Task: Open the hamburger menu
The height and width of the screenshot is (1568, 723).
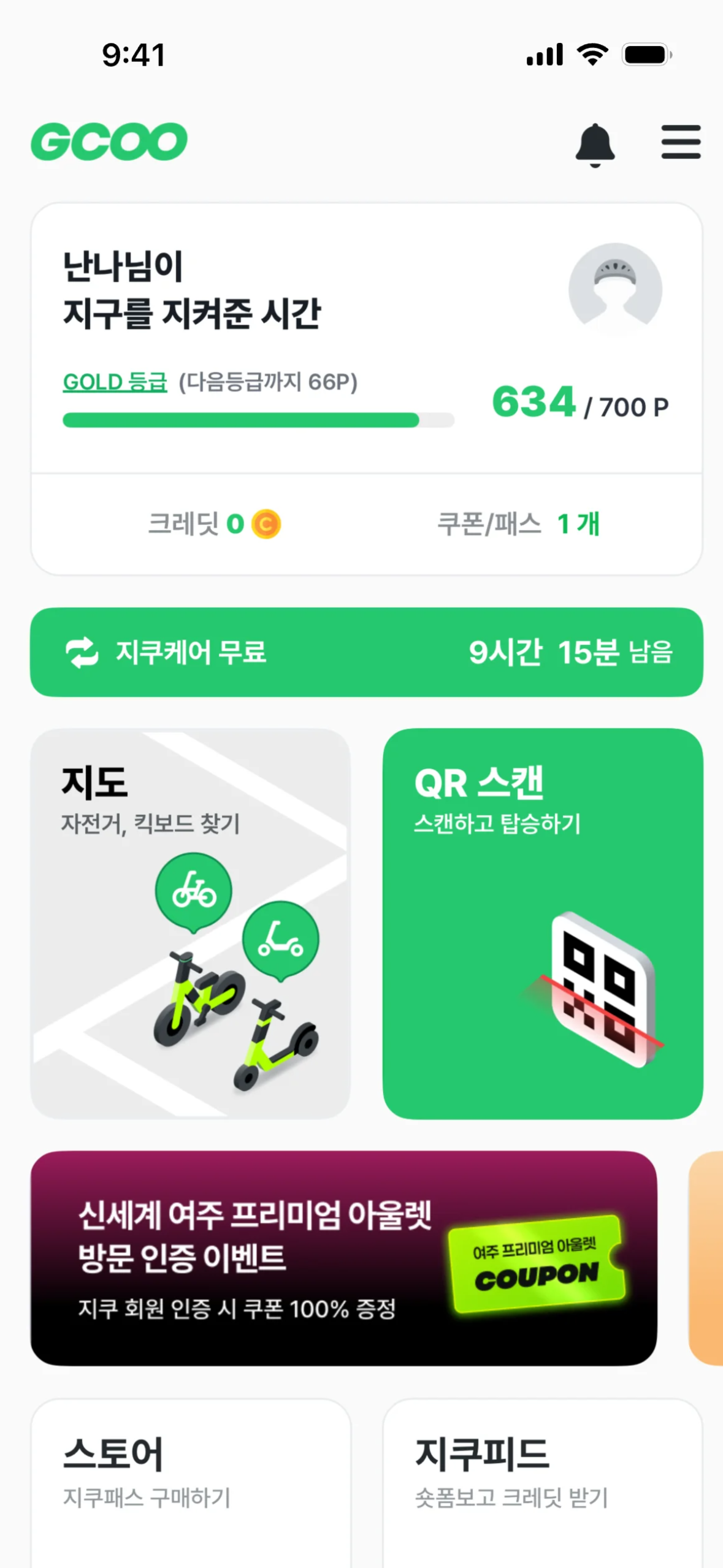Action: [x=680, y=142]
